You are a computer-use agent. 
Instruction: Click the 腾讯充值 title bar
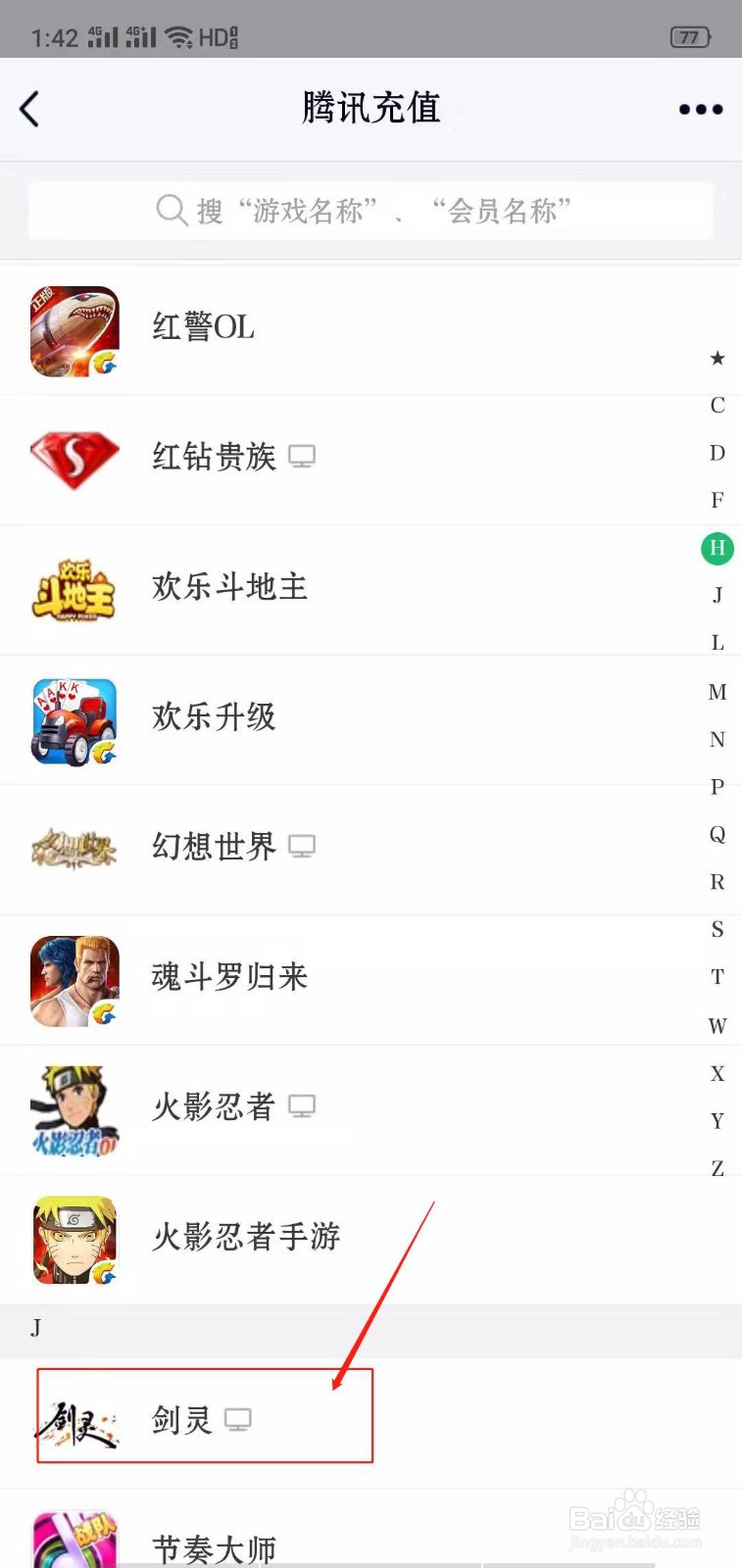click(x=371, y=108)
